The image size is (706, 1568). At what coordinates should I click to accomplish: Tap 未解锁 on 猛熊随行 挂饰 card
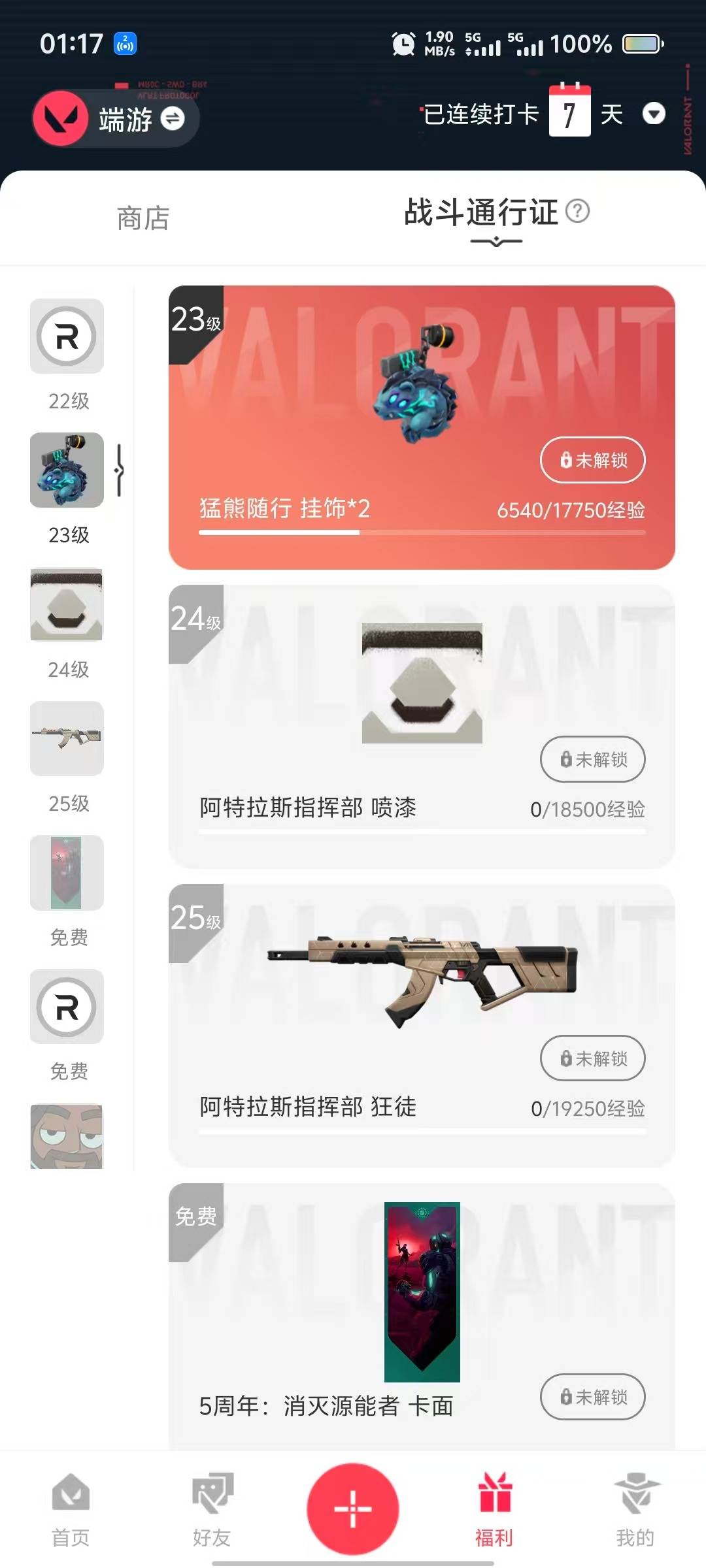[x=592, y=460]
